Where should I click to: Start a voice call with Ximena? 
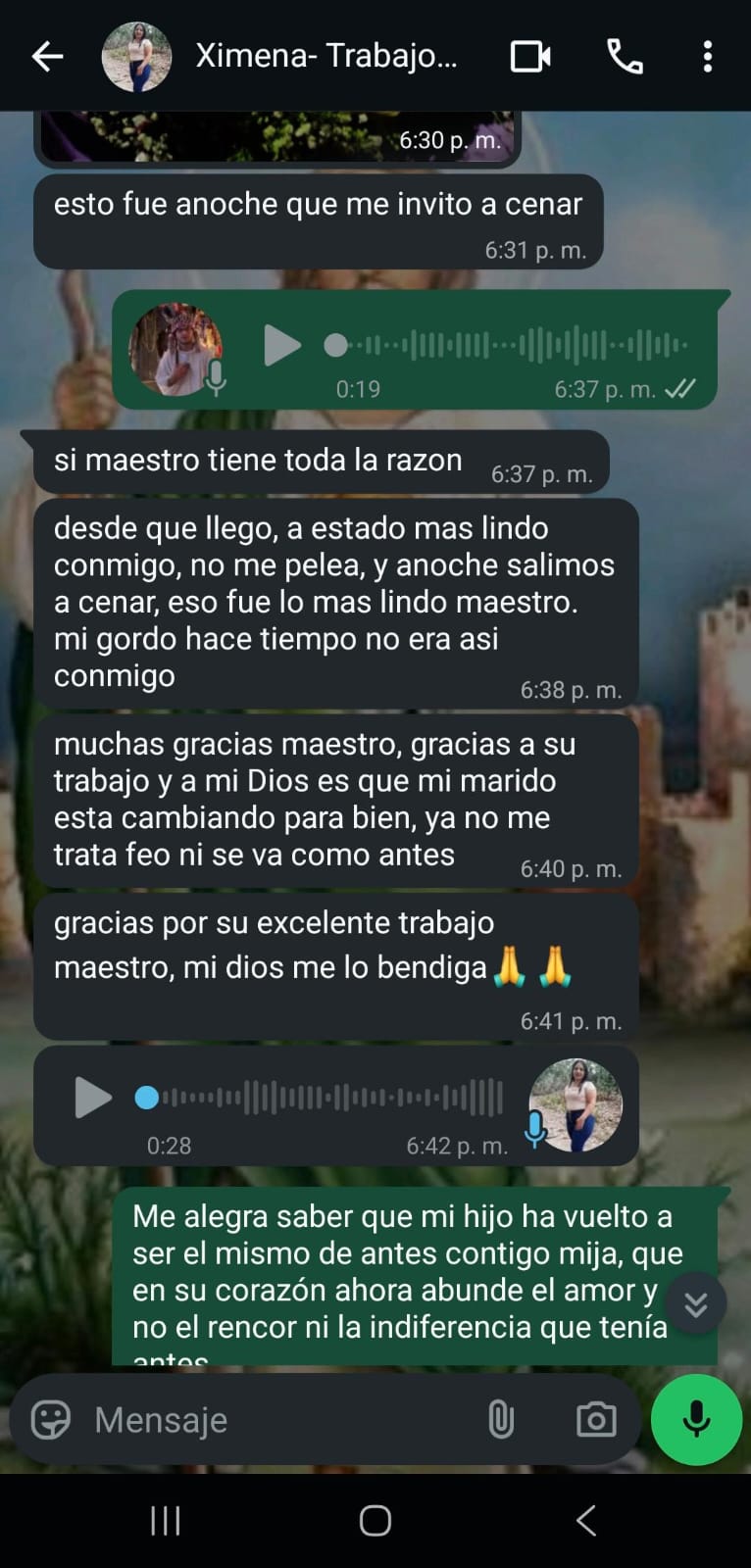625,57
